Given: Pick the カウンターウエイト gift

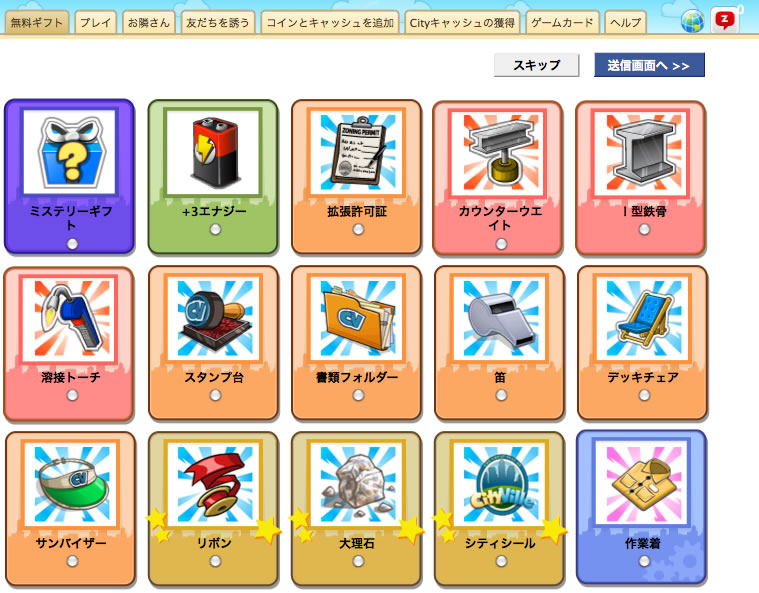Looking at the screenshot, I should 501,243.
